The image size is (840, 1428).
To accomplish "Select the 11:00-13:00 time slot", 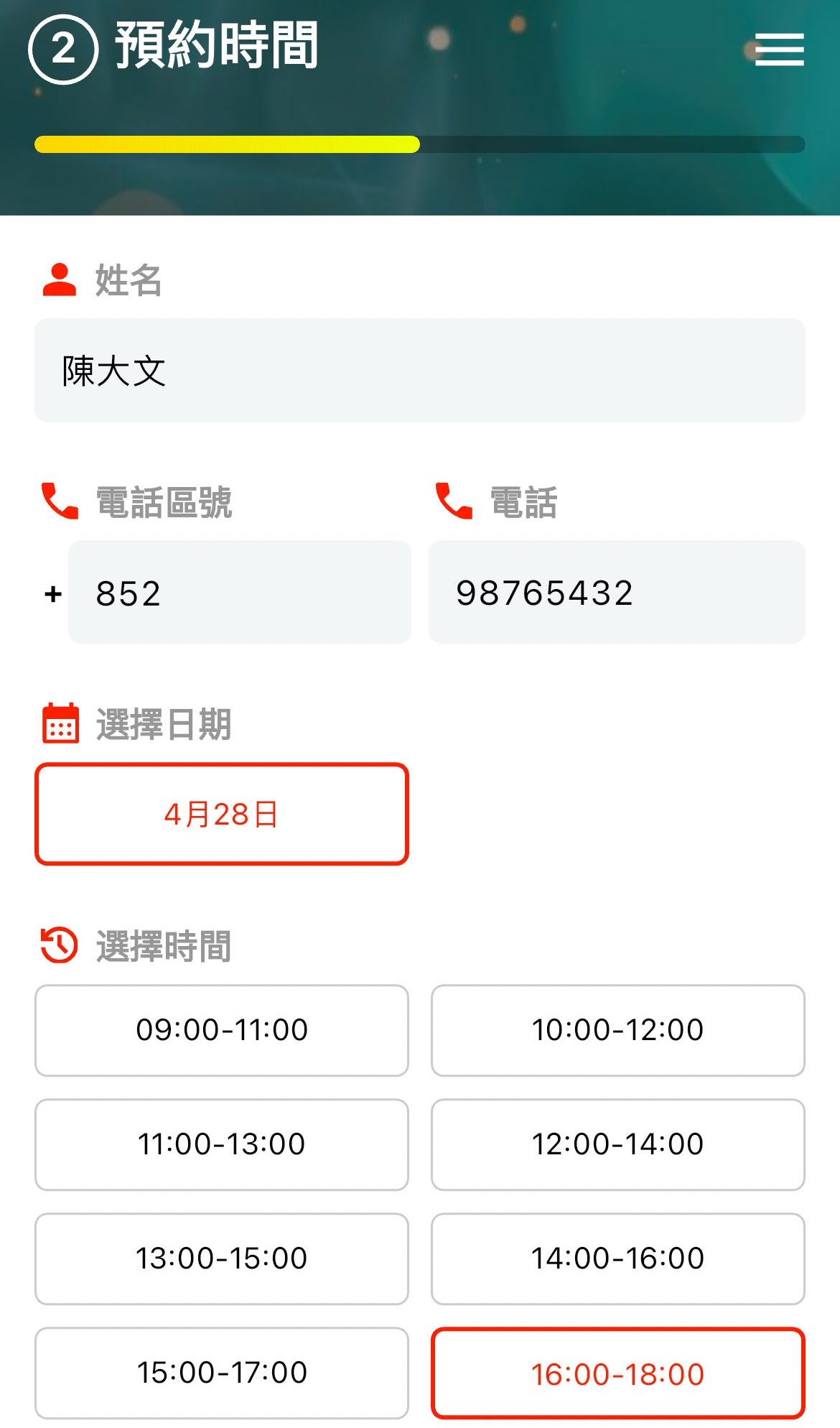I will 222,1144.
